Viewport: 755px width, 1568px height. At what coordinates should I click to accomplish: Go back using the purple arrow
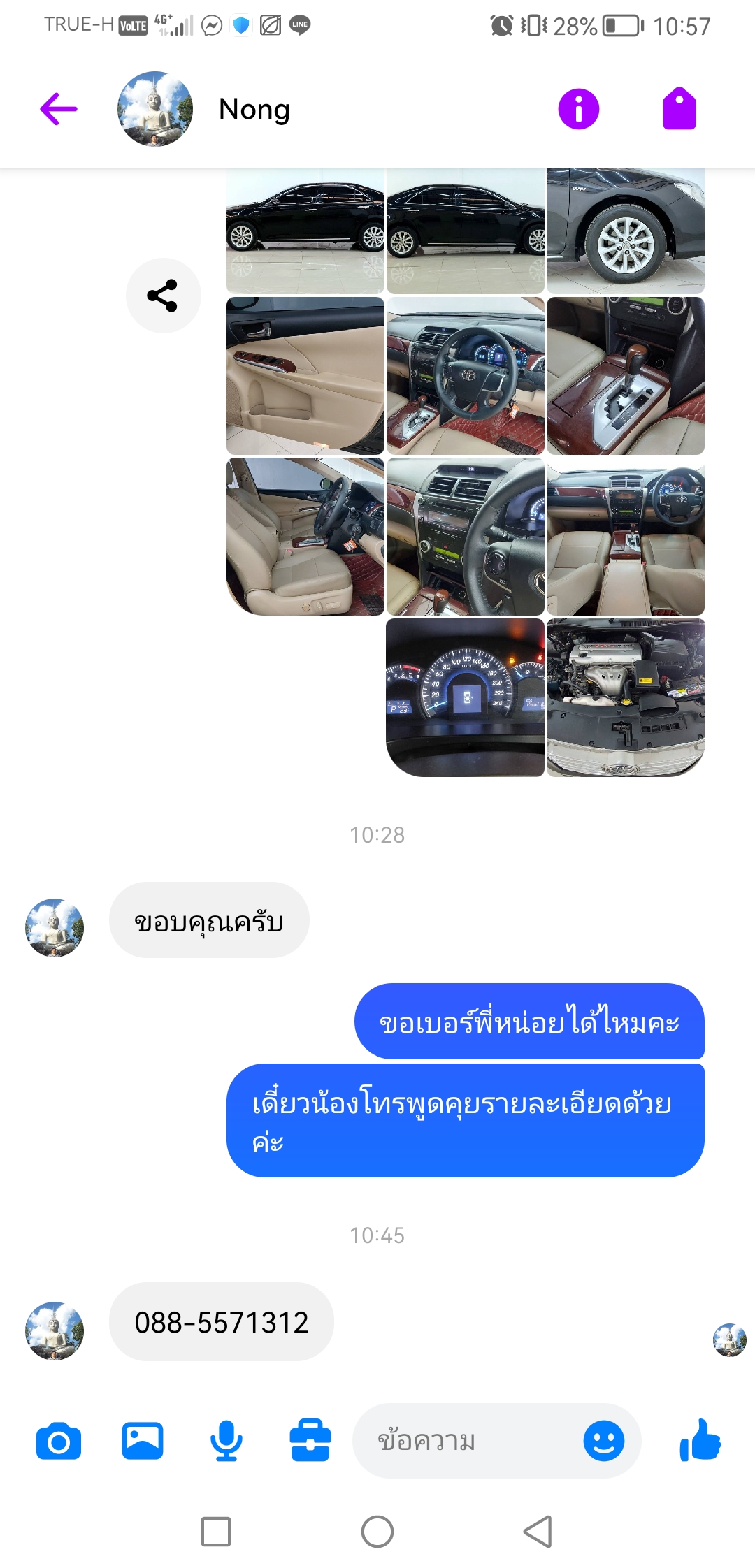pos(59,109)
